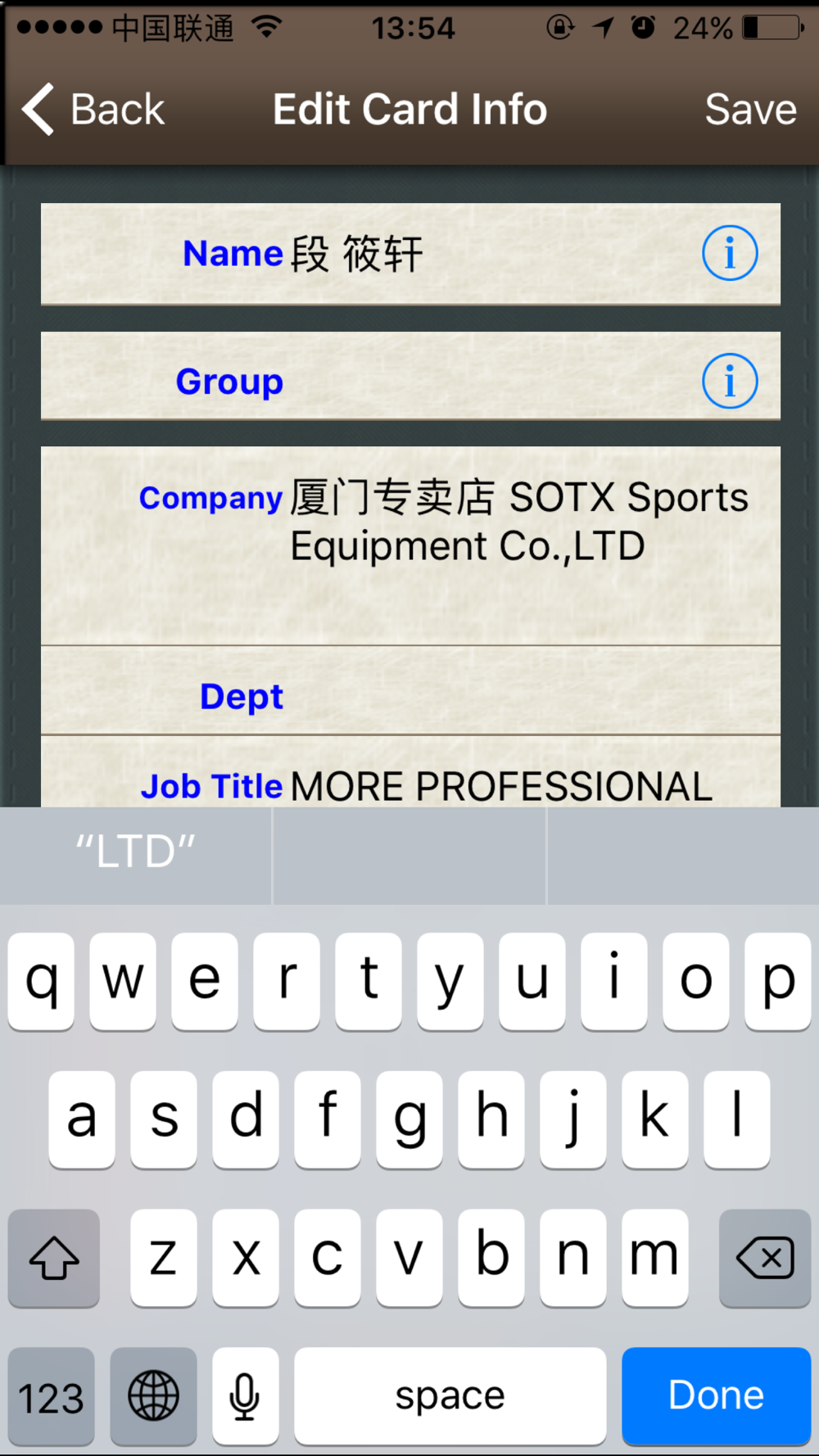819x1456 pixels.
Task: Select the Group field
Action: 410,377
